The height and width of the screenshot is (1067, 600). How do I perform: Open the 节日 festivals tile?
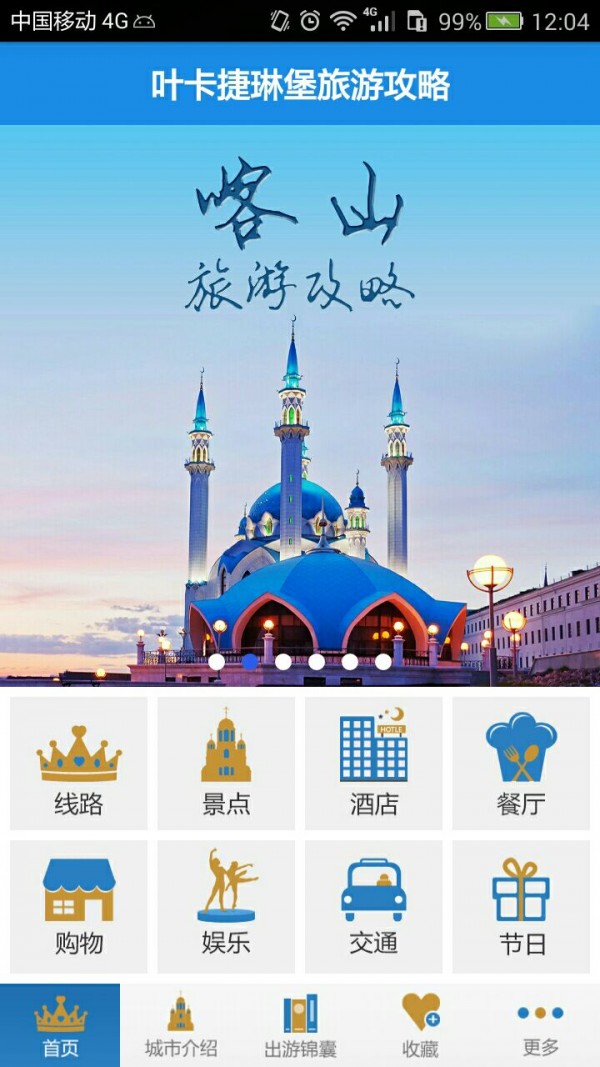point(521,906)
